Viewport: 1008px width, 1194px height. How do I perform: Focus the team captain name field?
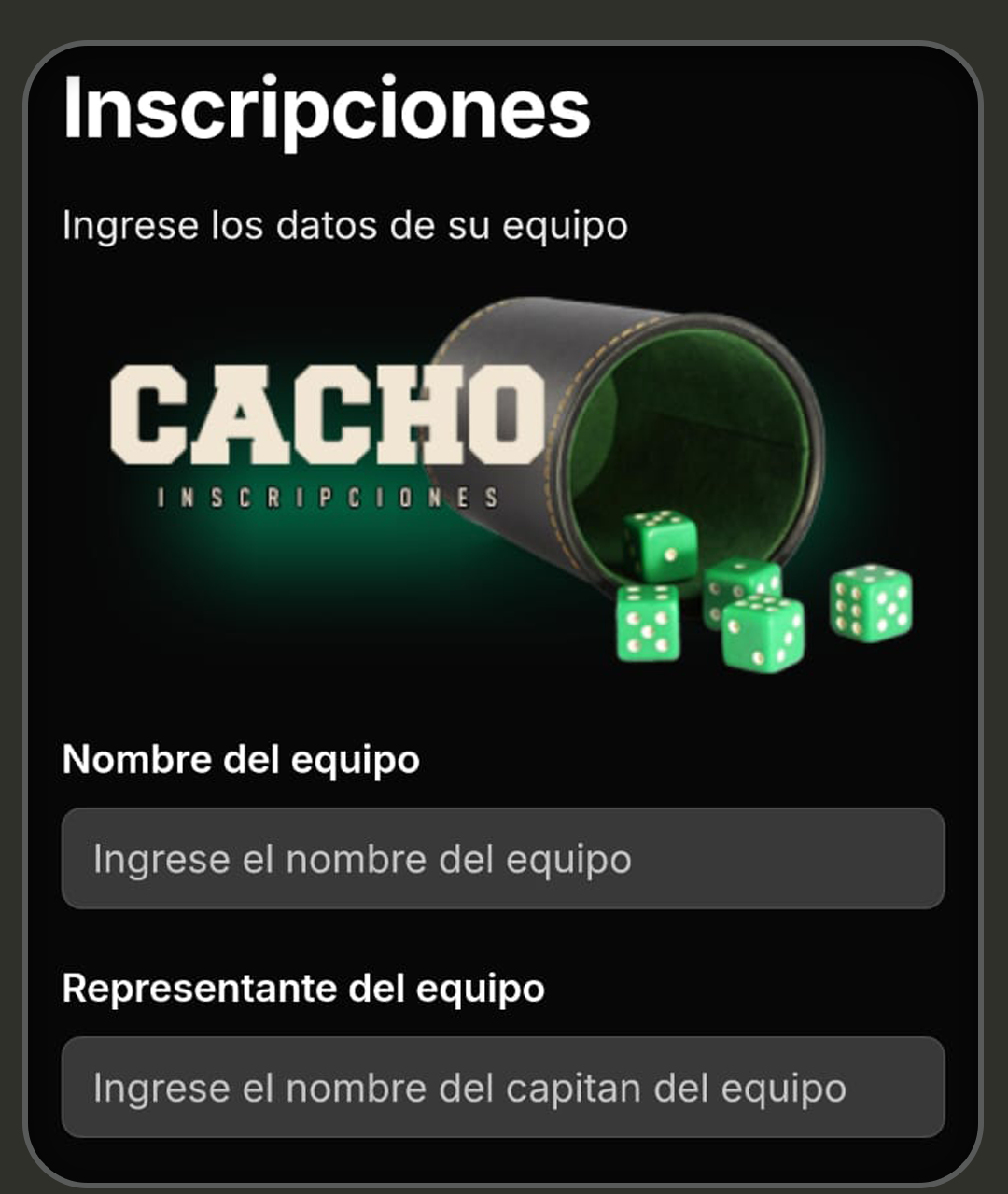[503, 1087]
